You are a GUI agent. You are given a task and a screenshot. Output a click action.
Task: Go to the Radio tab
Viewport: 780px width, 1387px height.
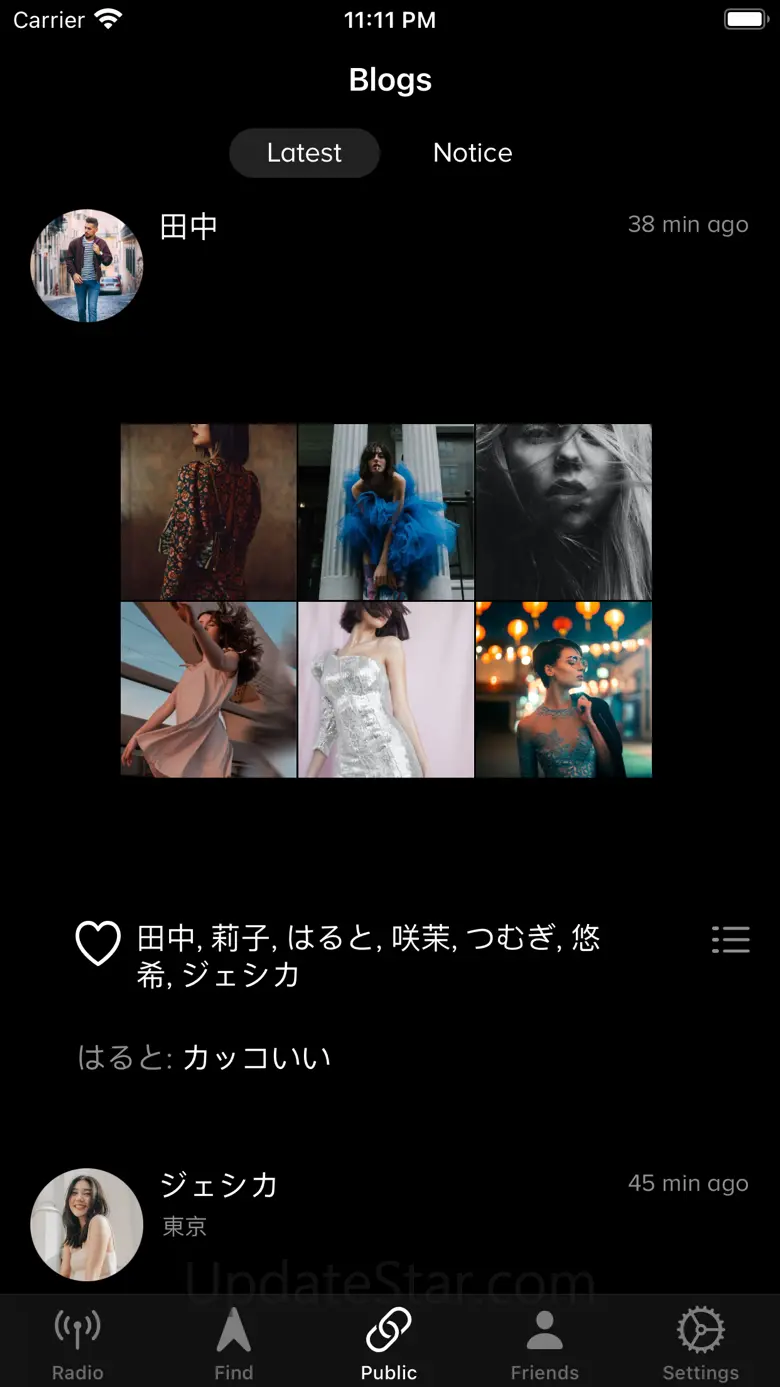pyautogui.click(x=78, y=1343)
